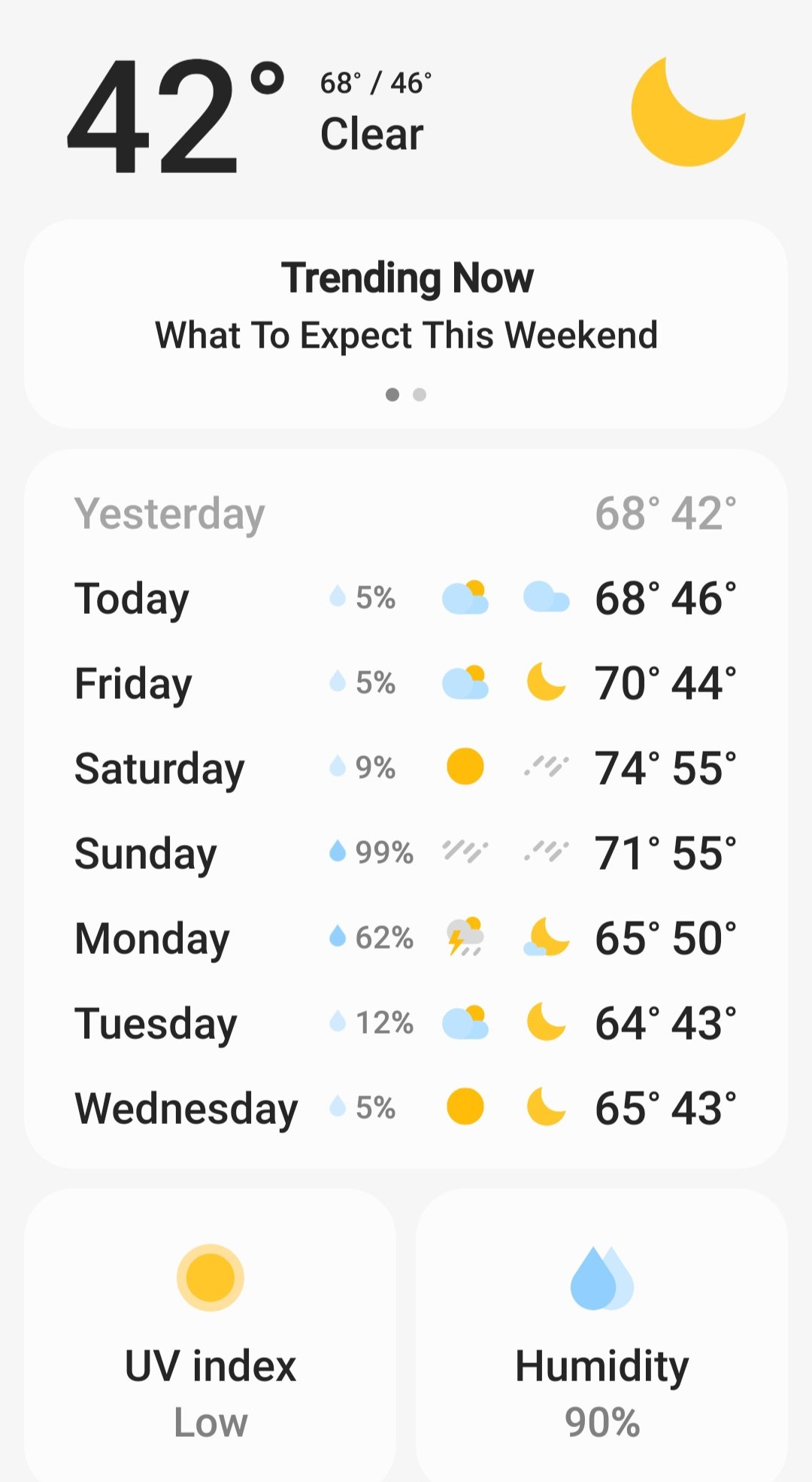The width and height of the screenshot is (812, 1482).
Task: View Tuesday's forecast details
Action: click(x=406, y=1024)
